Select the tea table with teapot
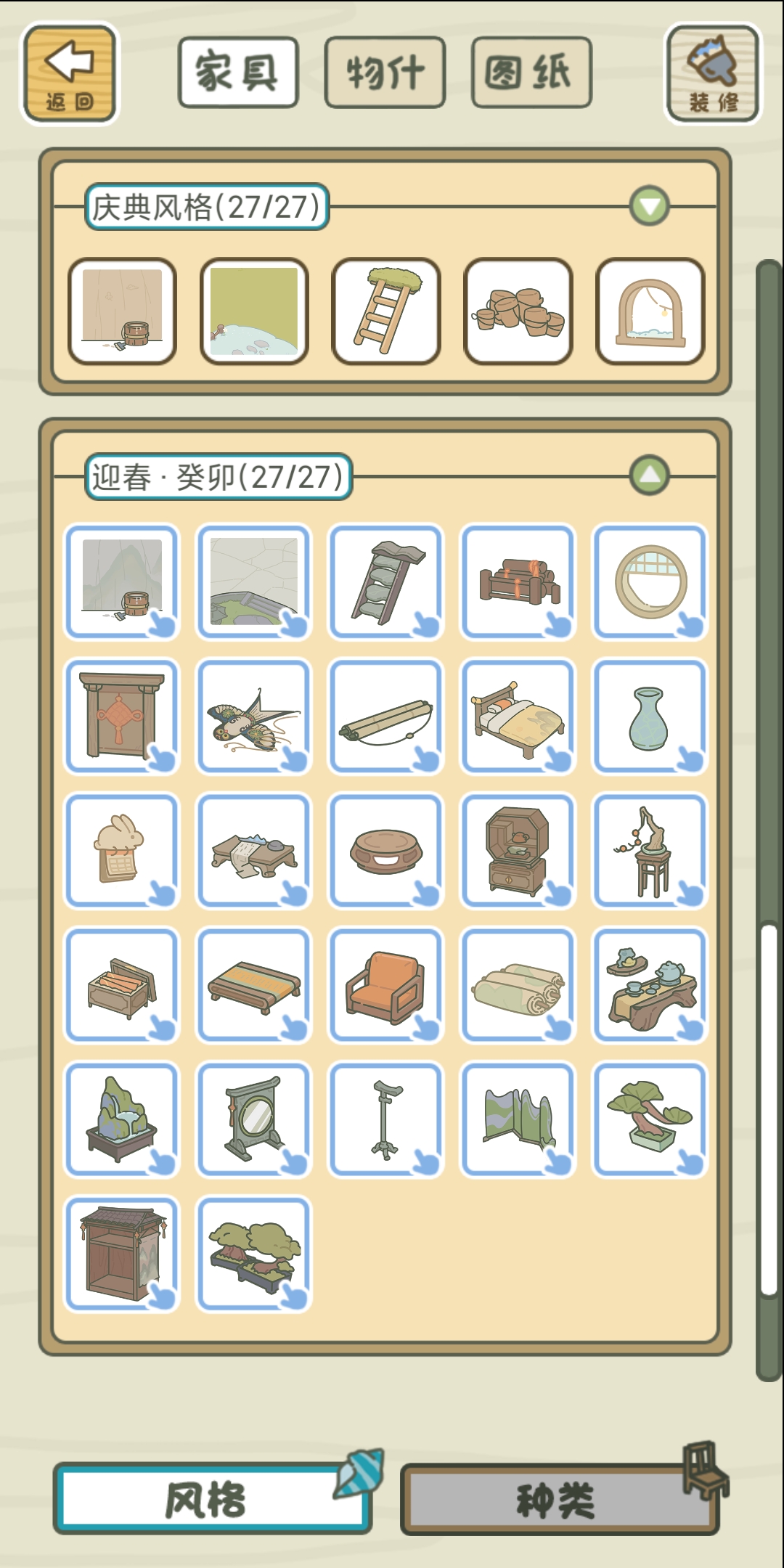 (x=650, y=984)
